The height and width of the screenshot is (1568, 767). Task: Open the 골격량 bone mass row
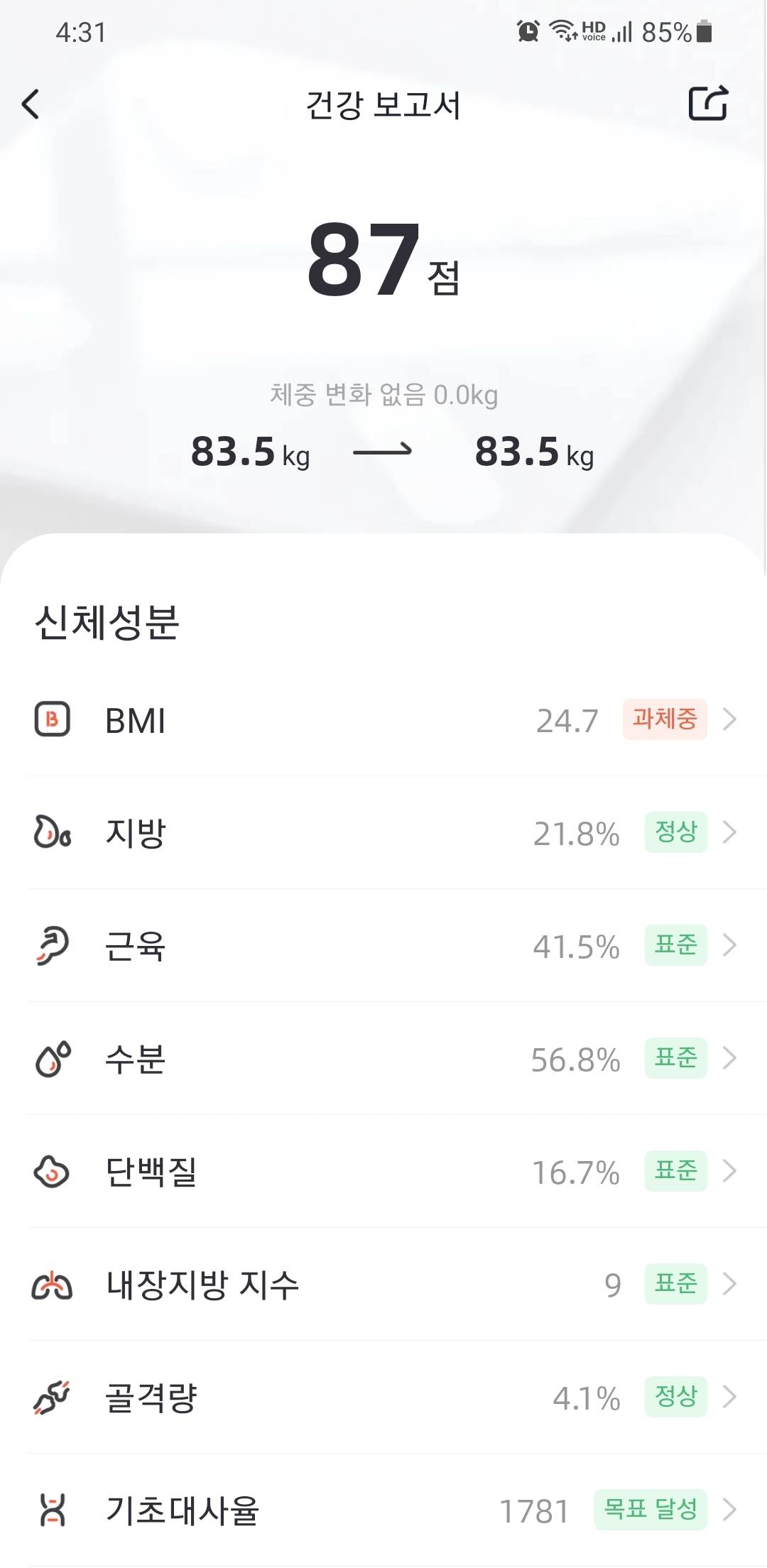[x=383, y=1397]
